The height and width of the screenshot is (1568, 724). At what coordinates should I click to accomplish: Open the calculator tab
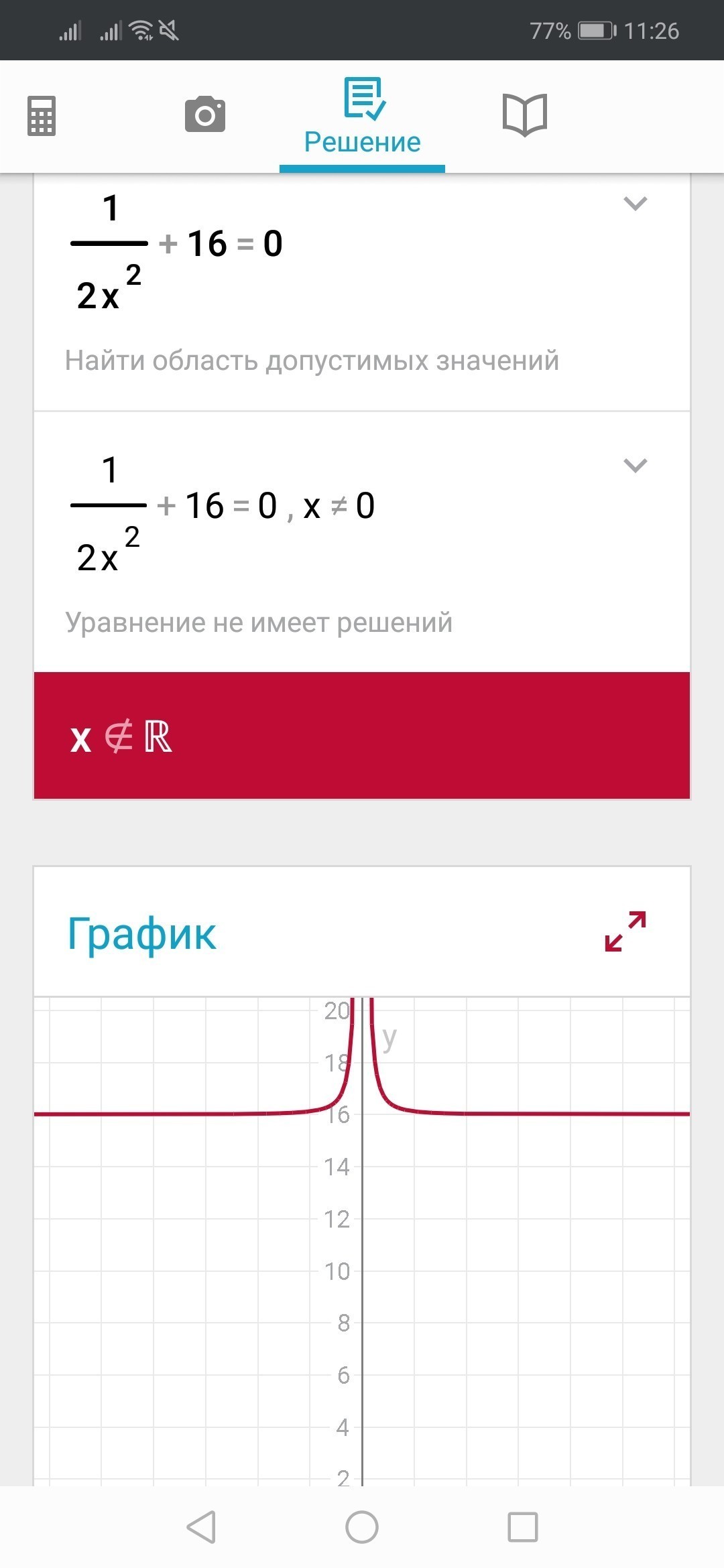42,116
